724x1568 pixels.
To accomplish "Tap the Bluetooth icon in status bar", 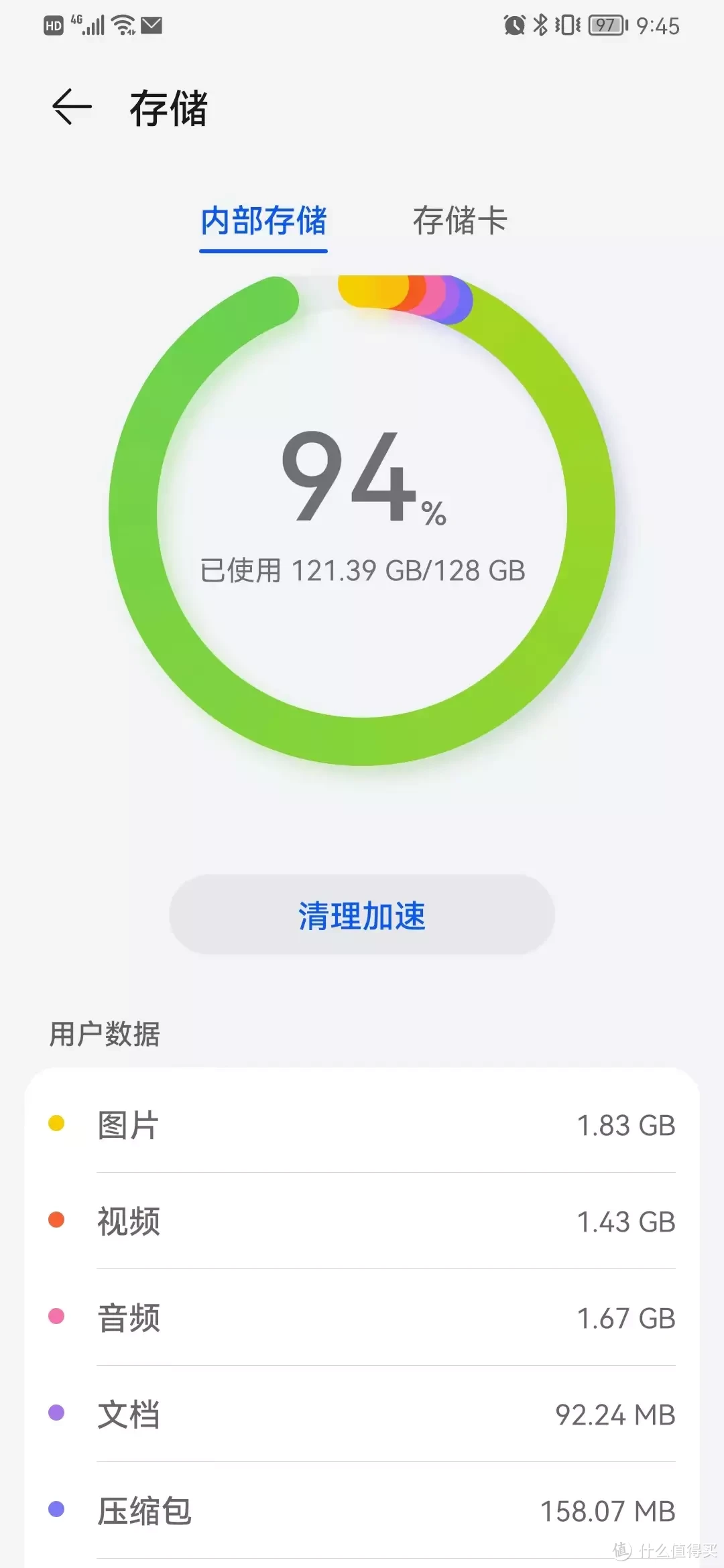I will 542,25.
